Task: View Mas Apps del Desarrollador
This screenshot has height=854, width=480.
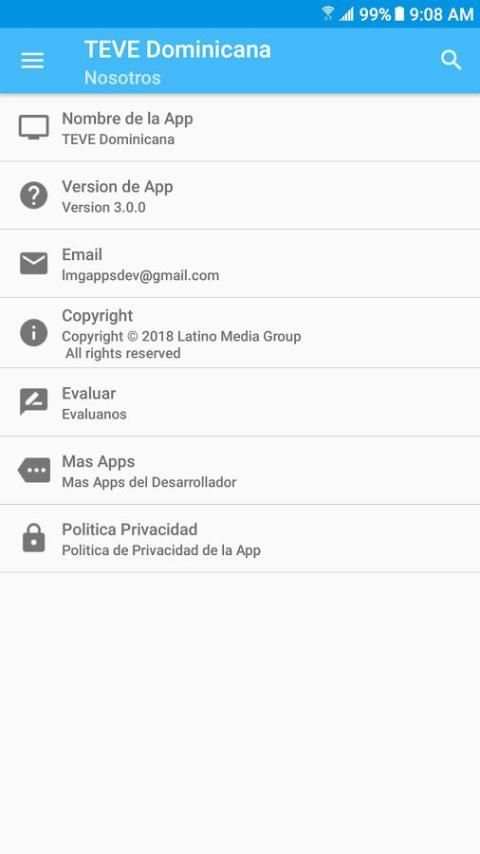Action: point(240,471)
